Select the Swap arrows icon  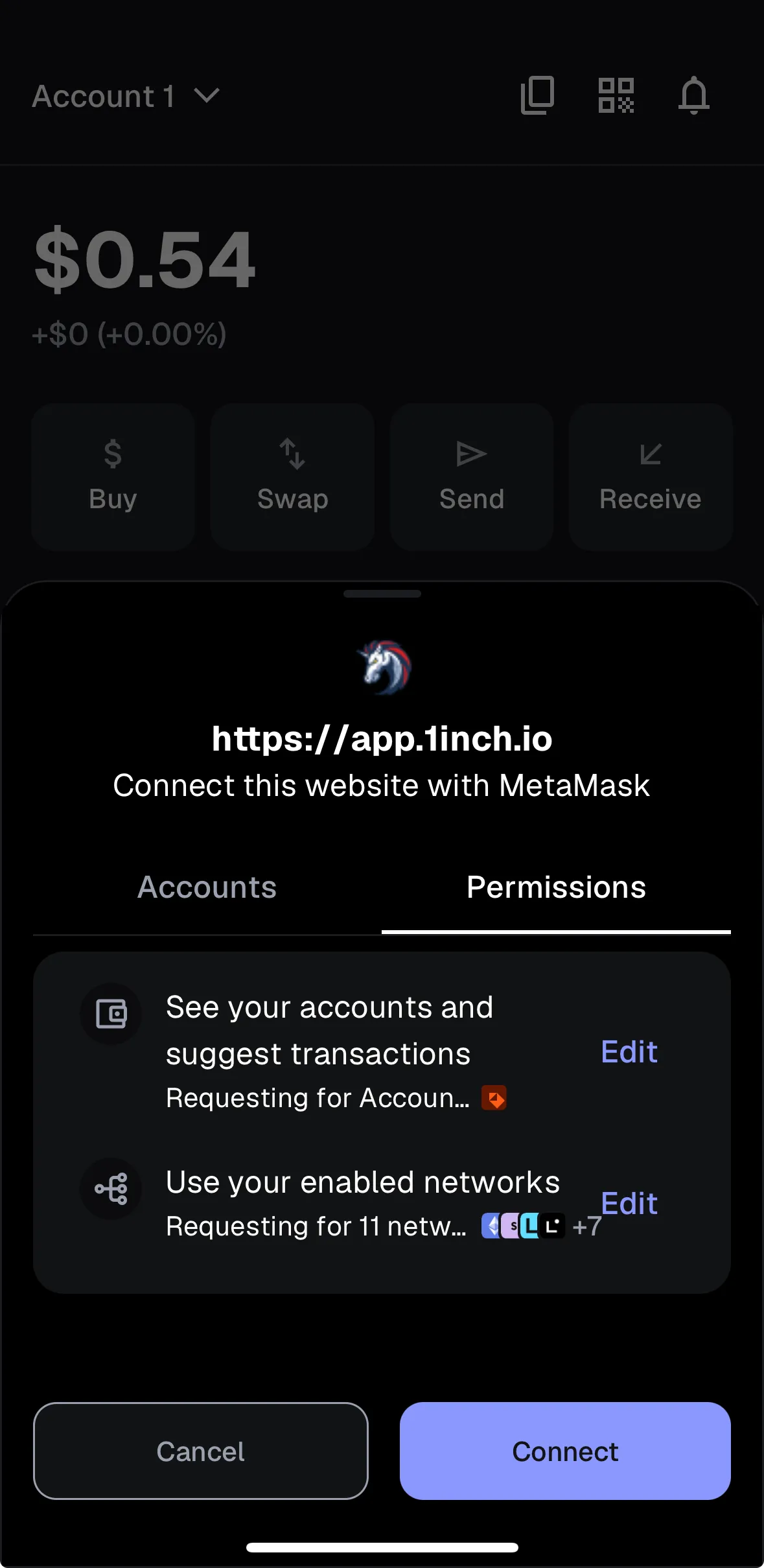click(292, 454)
